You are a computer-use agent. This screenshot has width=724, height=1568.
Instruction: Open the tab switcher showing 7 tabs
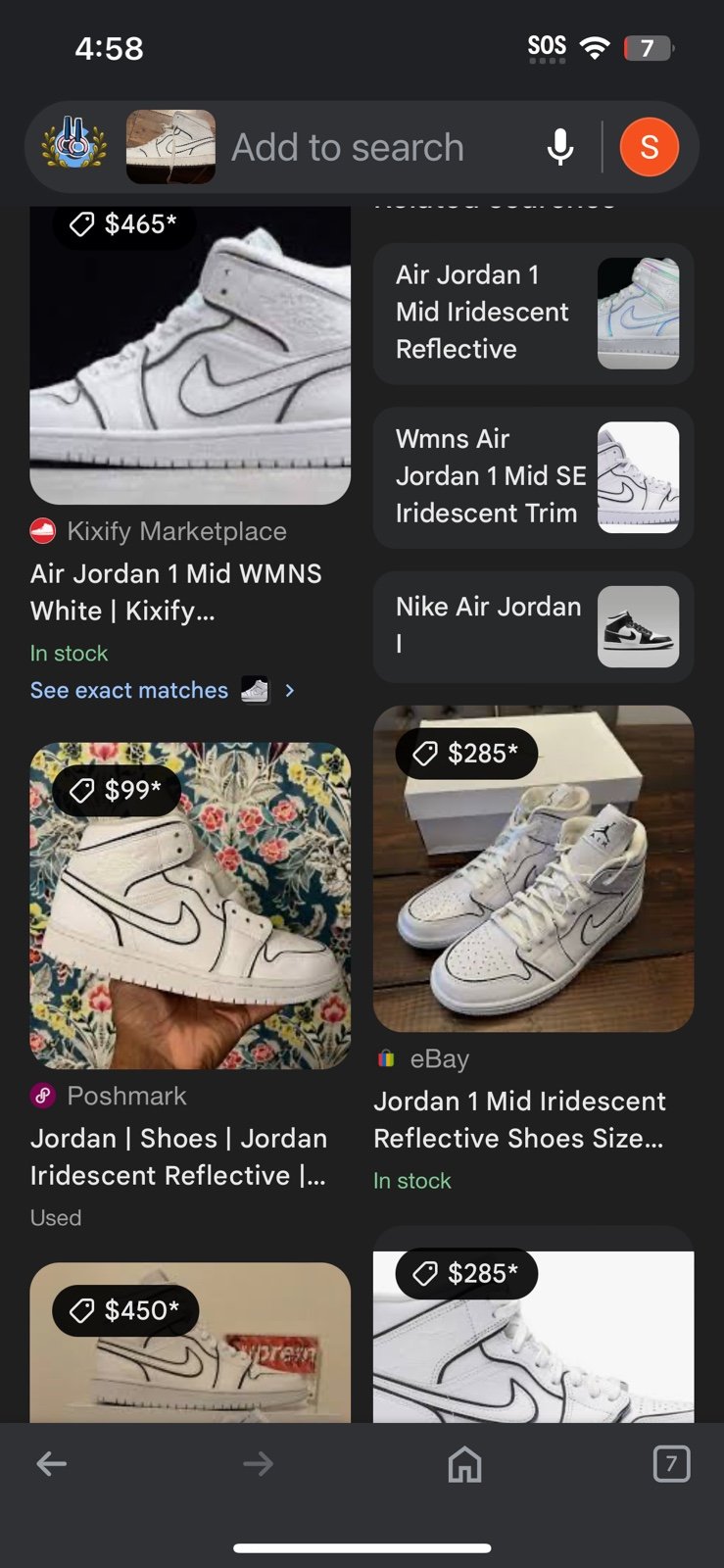pos(671,1464)
